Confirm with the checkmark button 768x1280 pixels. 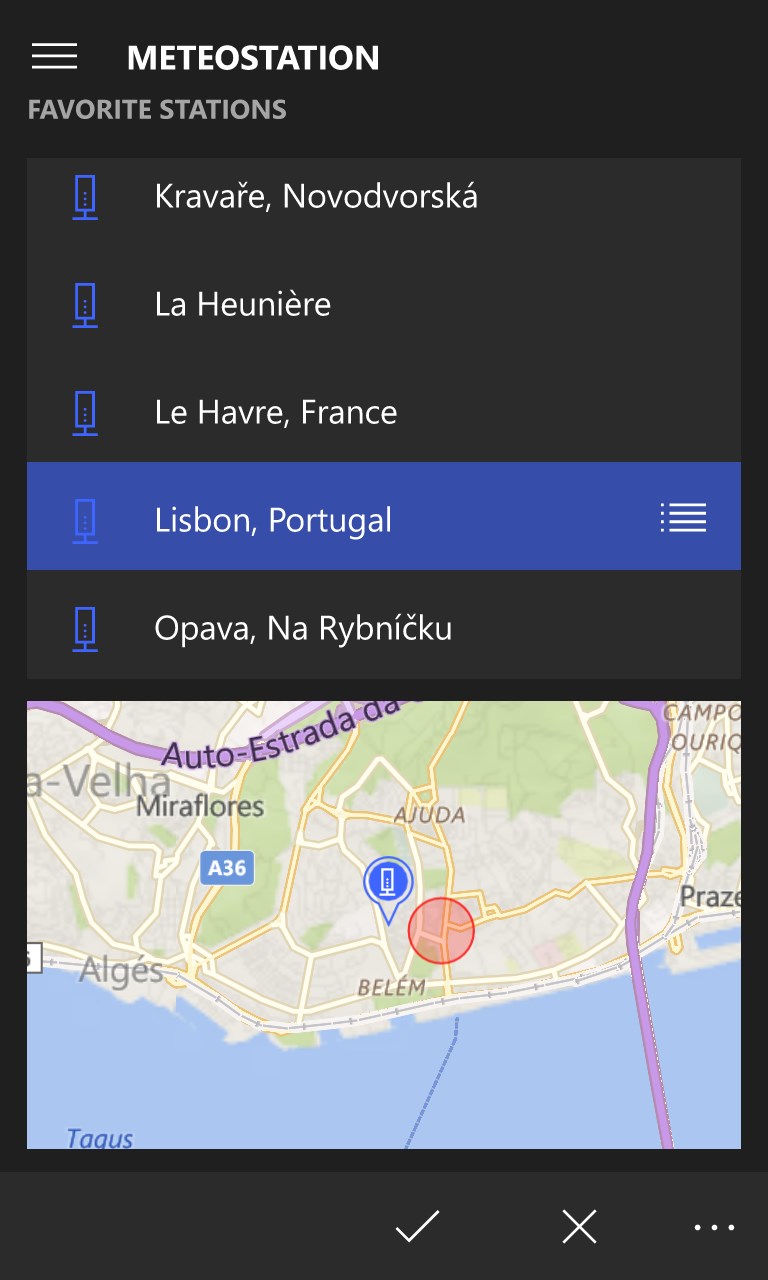click(x=417, y=1226)
